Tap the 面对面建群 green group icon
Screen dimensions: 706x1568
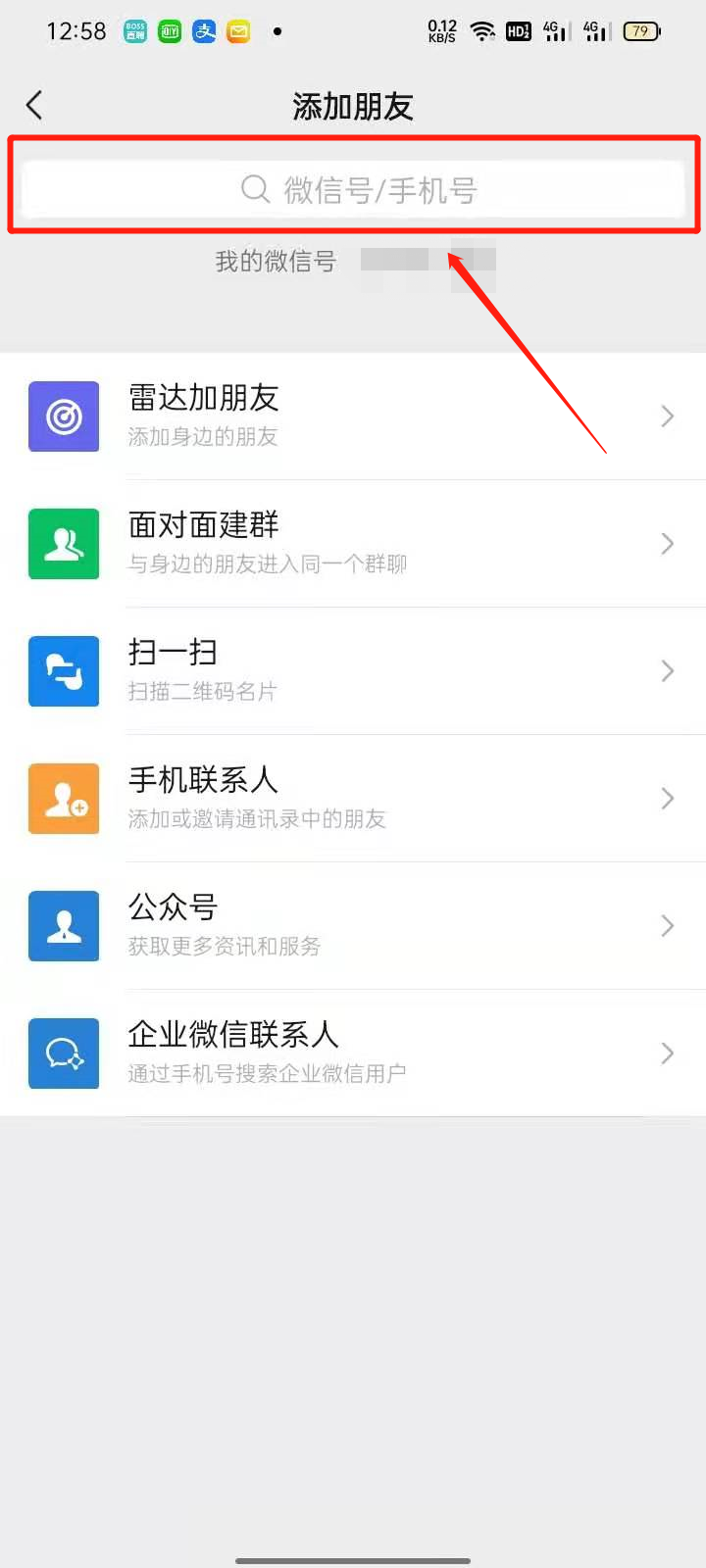63,543
